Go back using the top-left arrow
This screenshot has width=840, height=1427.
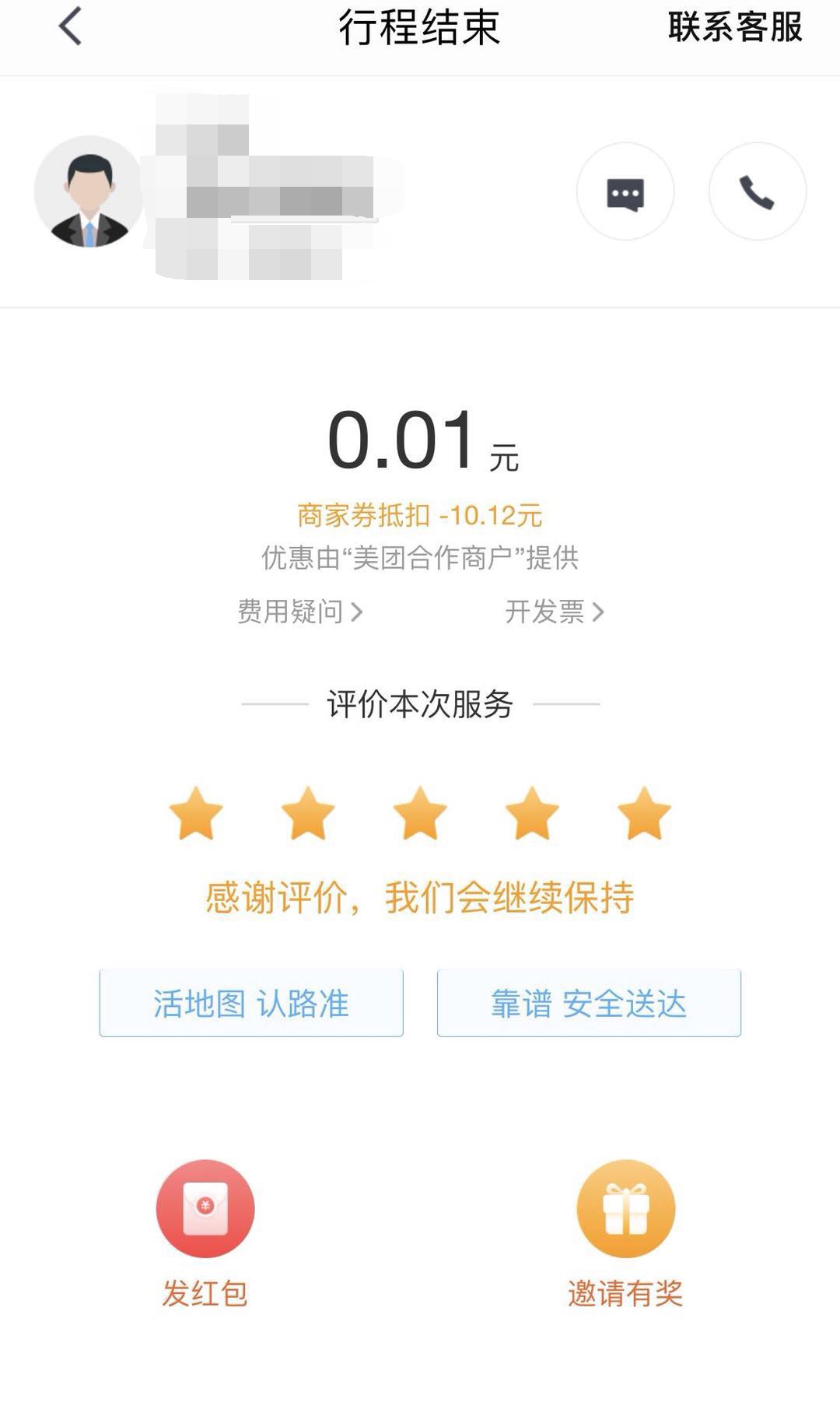(x=70, y=26)
